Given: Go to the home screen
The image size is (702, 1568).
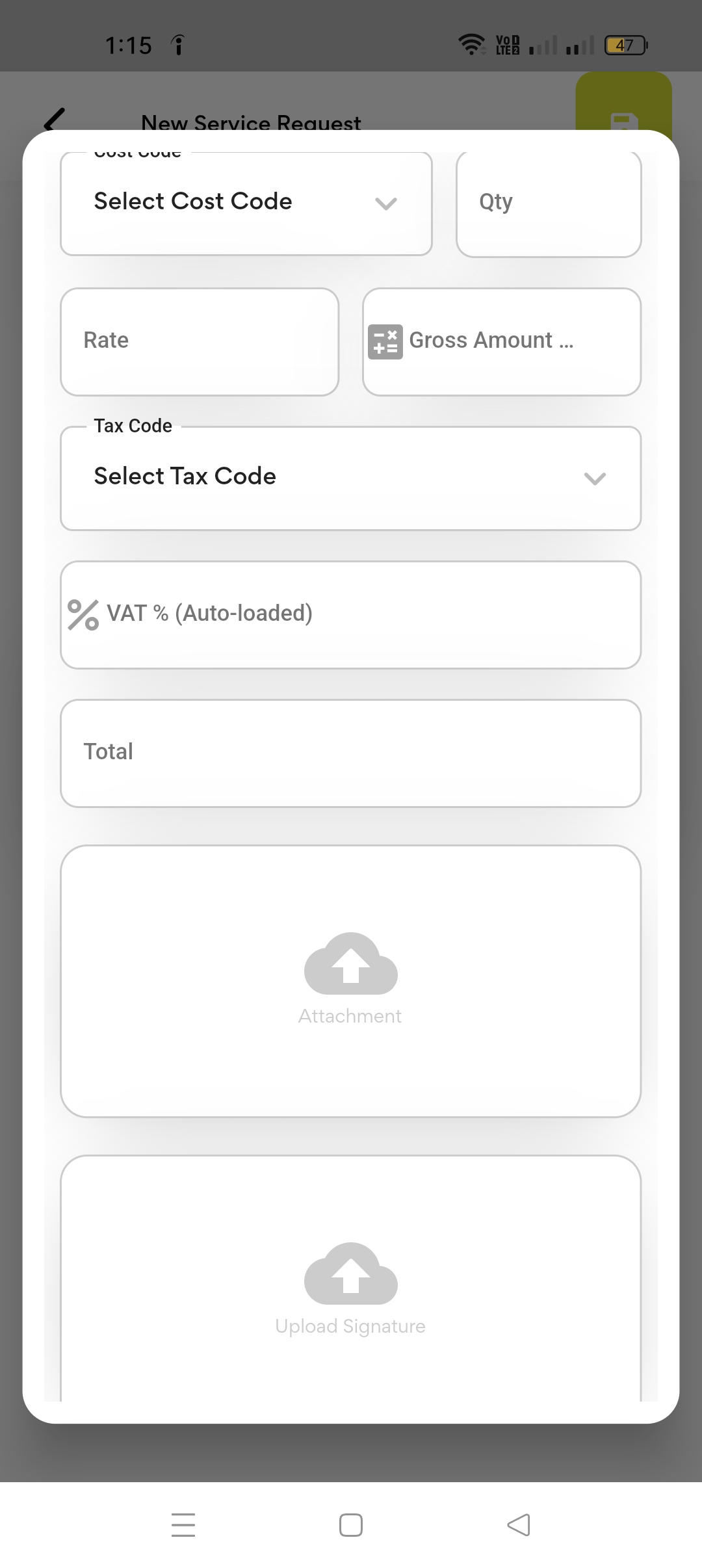Looking at the screenshot, I should click(x=350, y=1524).
